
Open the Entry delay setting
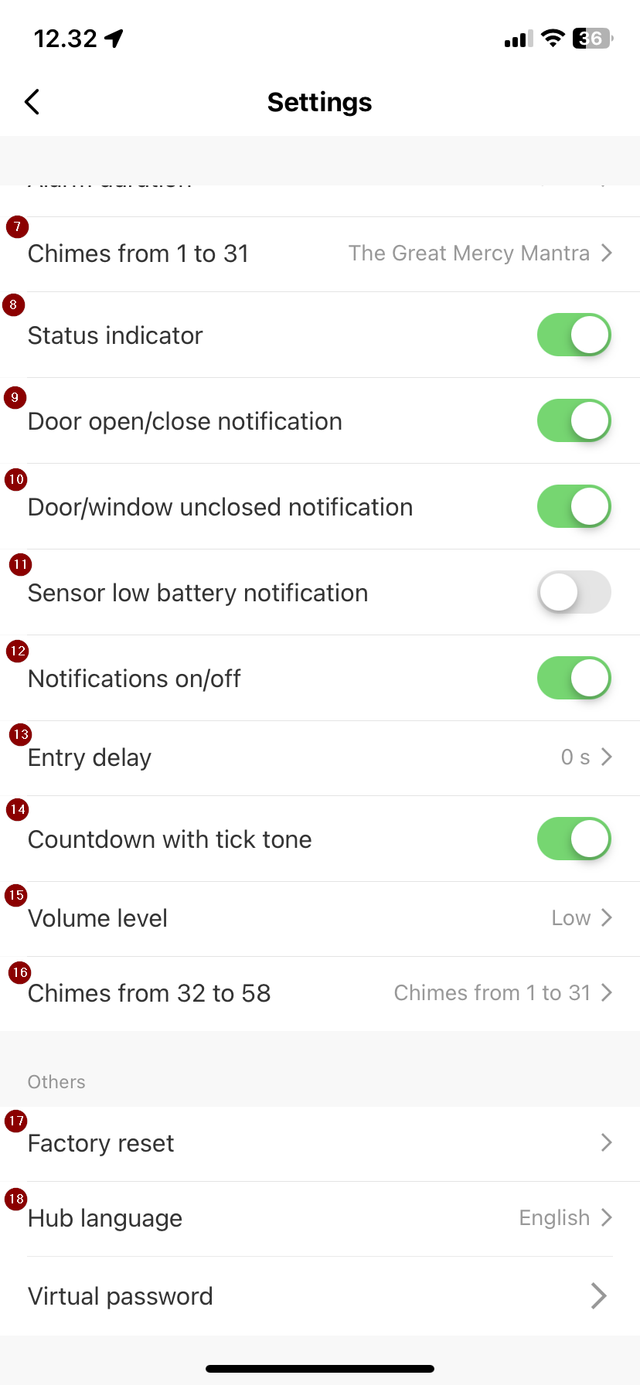click(x=320, y=758)
